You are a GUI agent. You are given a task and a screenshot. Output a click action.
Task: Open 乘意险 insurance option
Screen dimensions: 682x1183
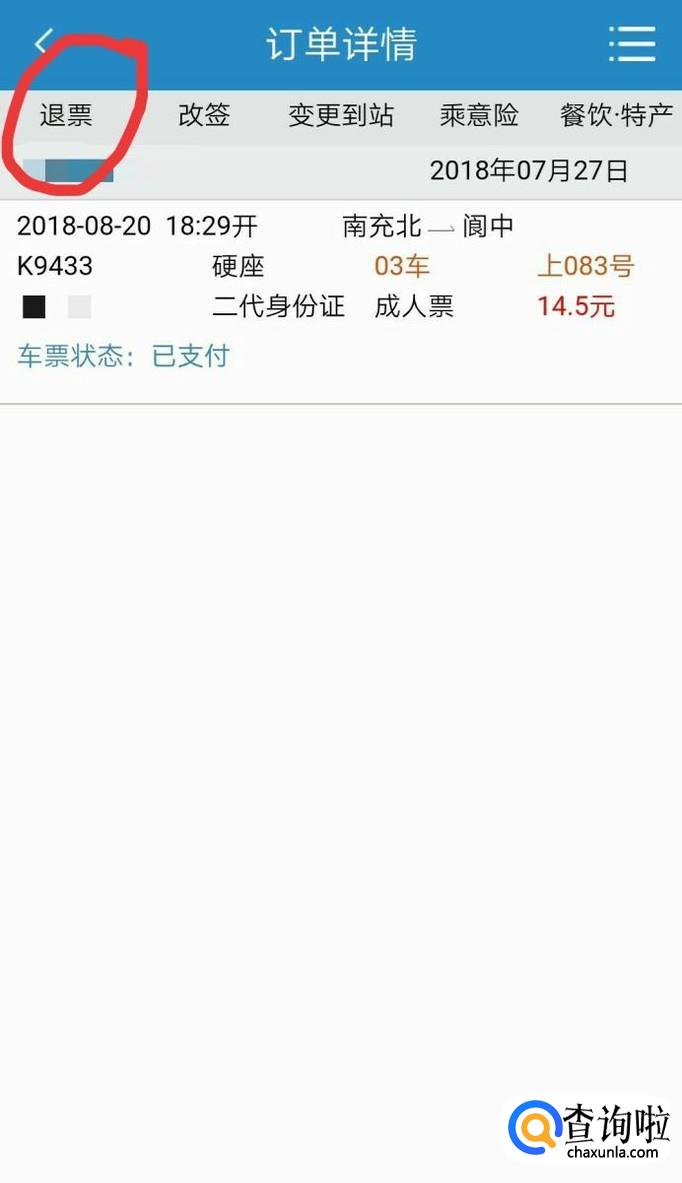(x=479, y=115)
